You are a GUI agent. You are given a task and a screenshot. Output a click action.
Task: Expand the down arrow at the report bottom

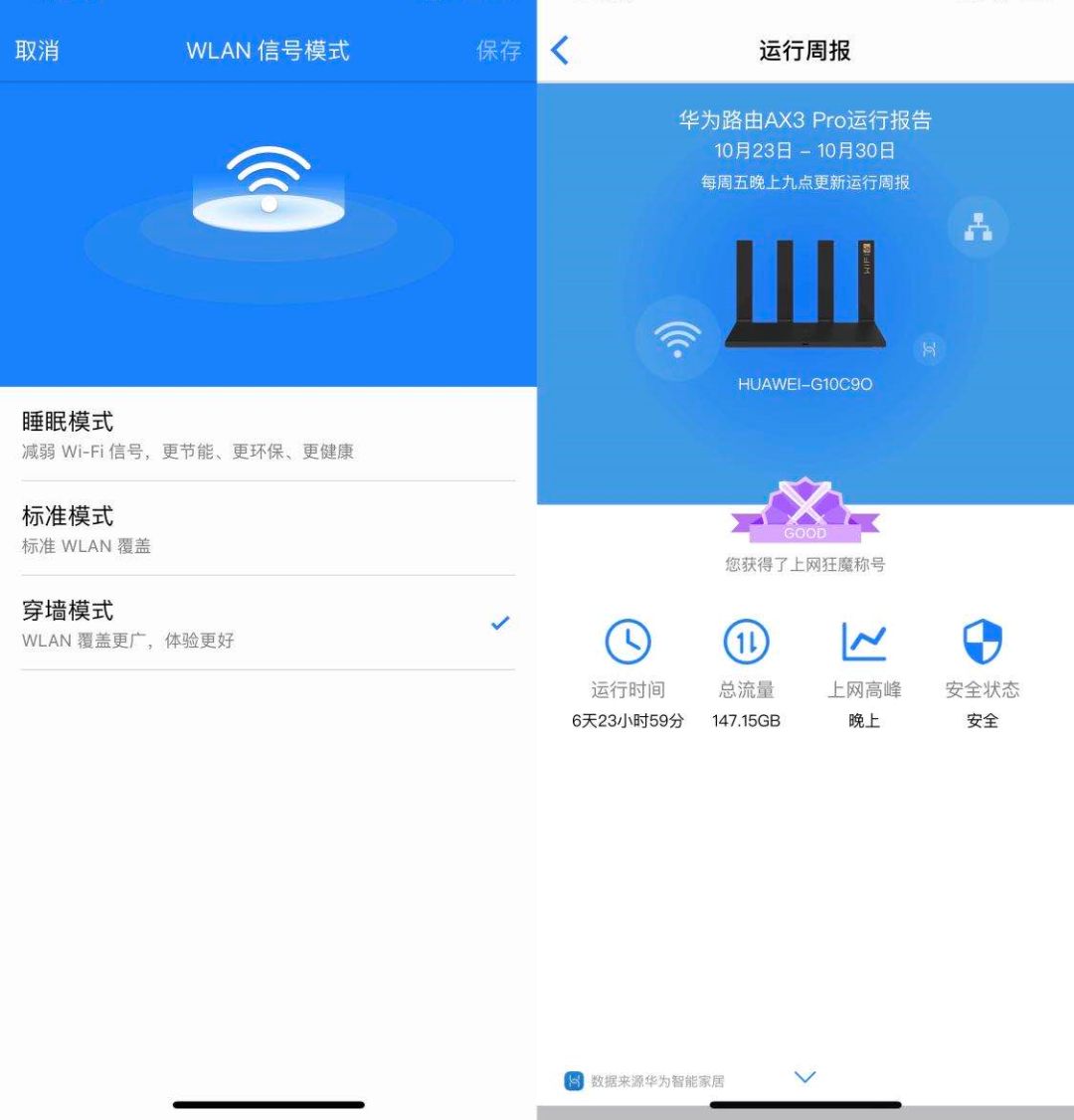coord(805,1077)
